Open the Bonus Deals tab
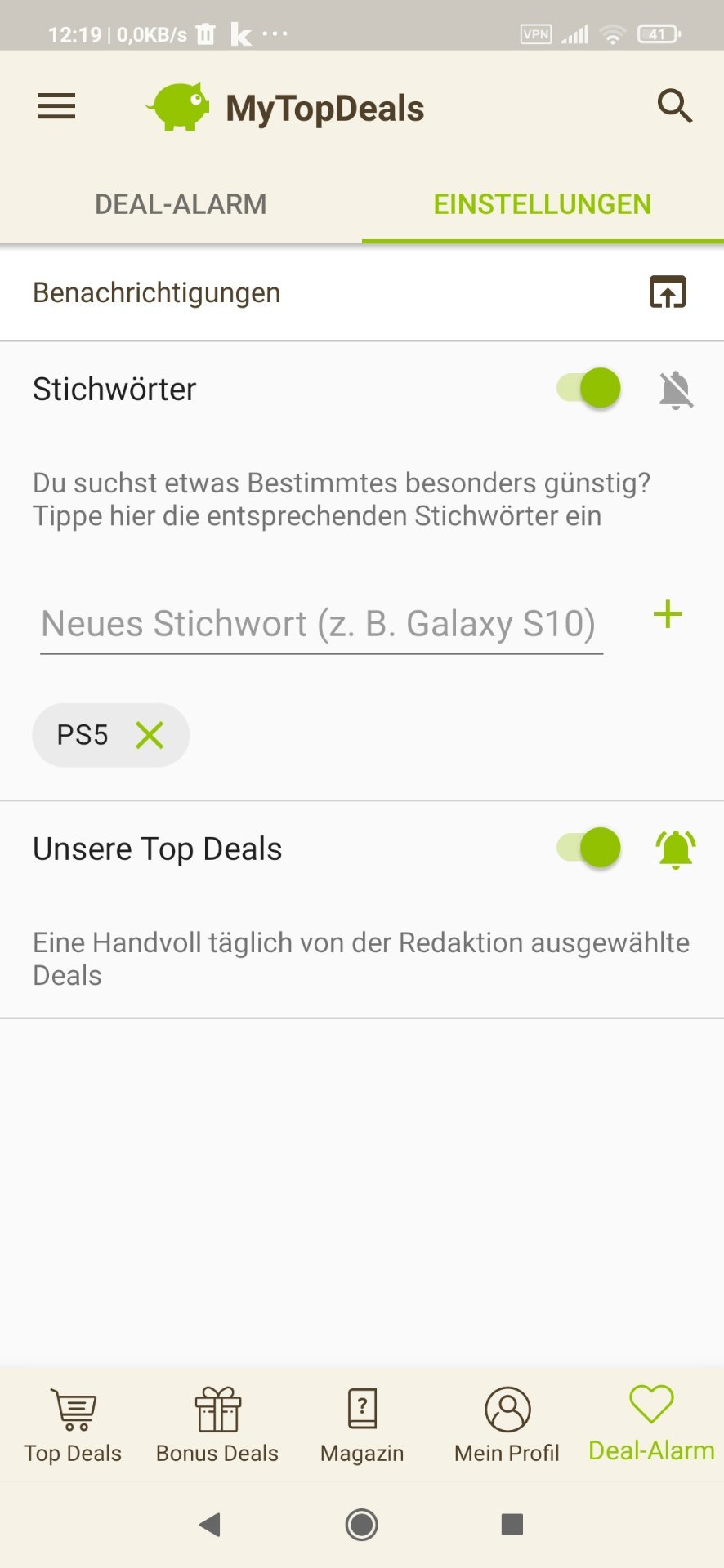This screenshot has height=1568, width=724. (217, 1425)
